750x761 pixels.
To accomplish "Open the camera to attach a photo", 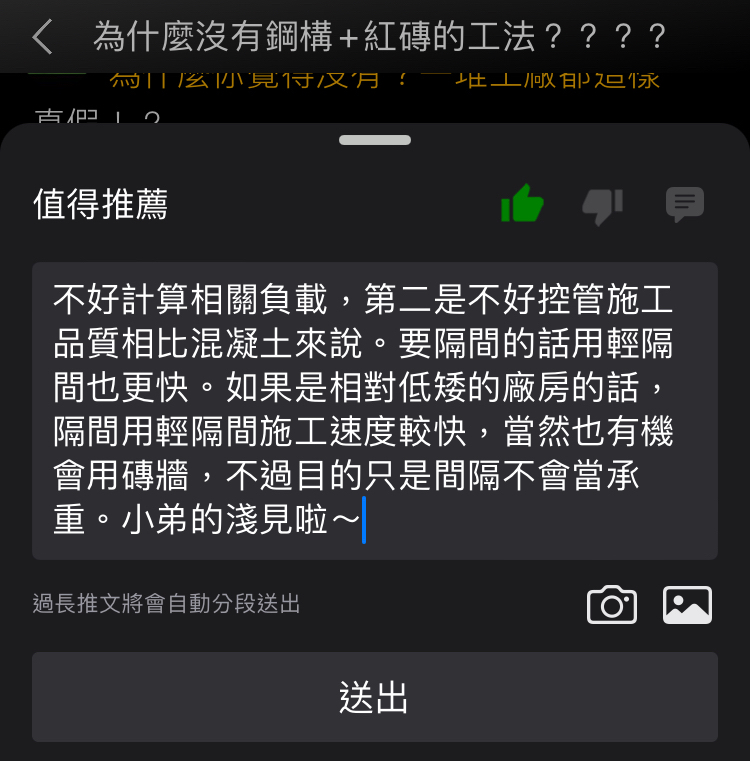I will click(x=611, y=605).
